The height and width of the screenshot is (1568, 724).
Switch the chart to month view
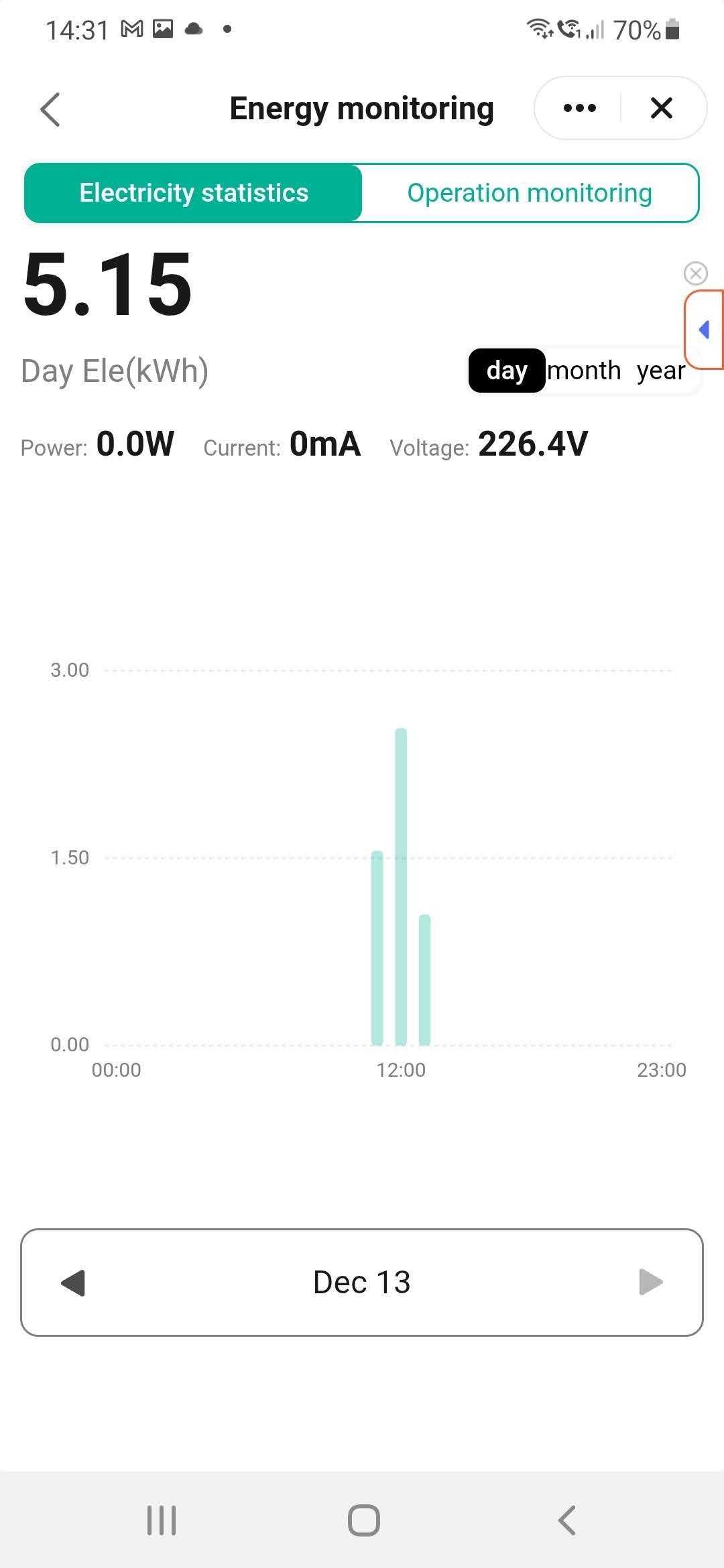(x=584, y=371)
